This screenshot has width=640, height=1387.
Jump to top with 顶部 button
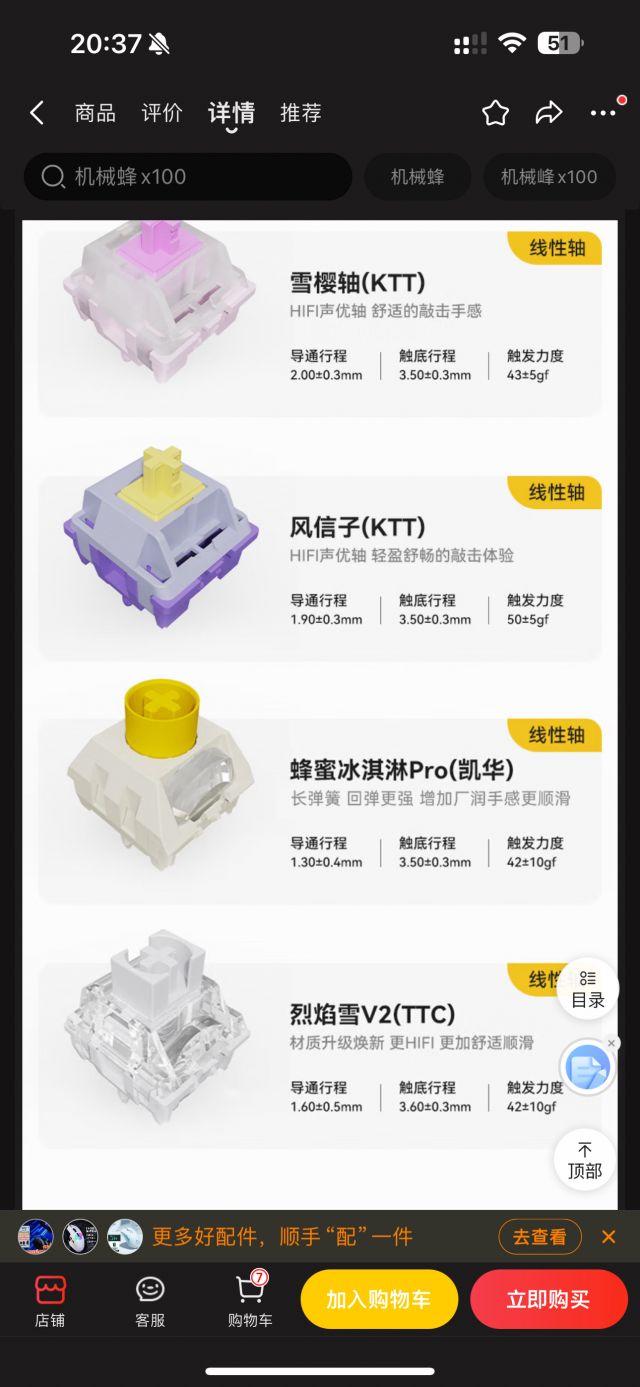pyautogui.click(x=586, y=1160)
